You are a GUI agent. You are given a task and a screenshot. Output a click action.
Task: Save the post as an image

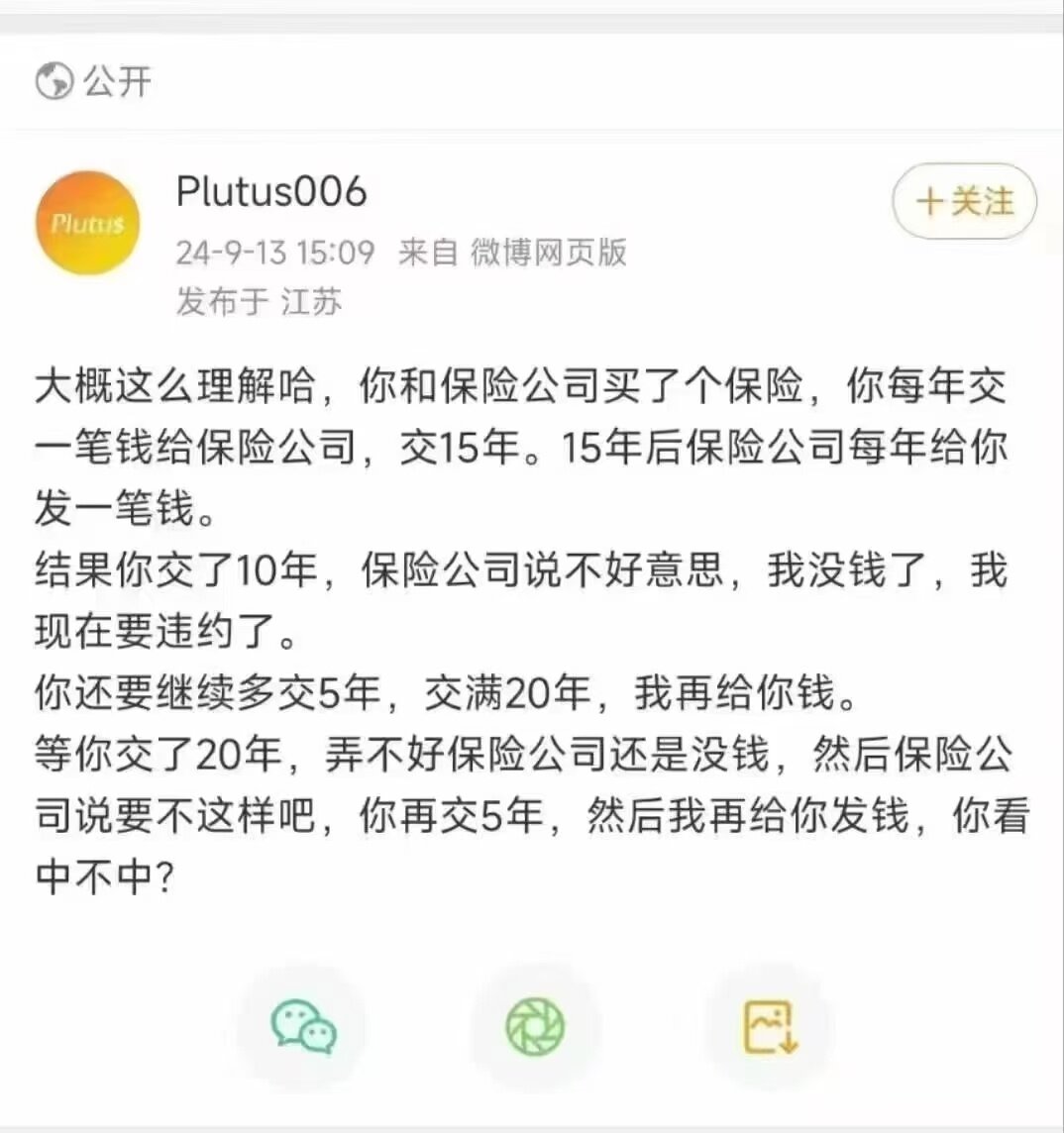pos(770,1026)
